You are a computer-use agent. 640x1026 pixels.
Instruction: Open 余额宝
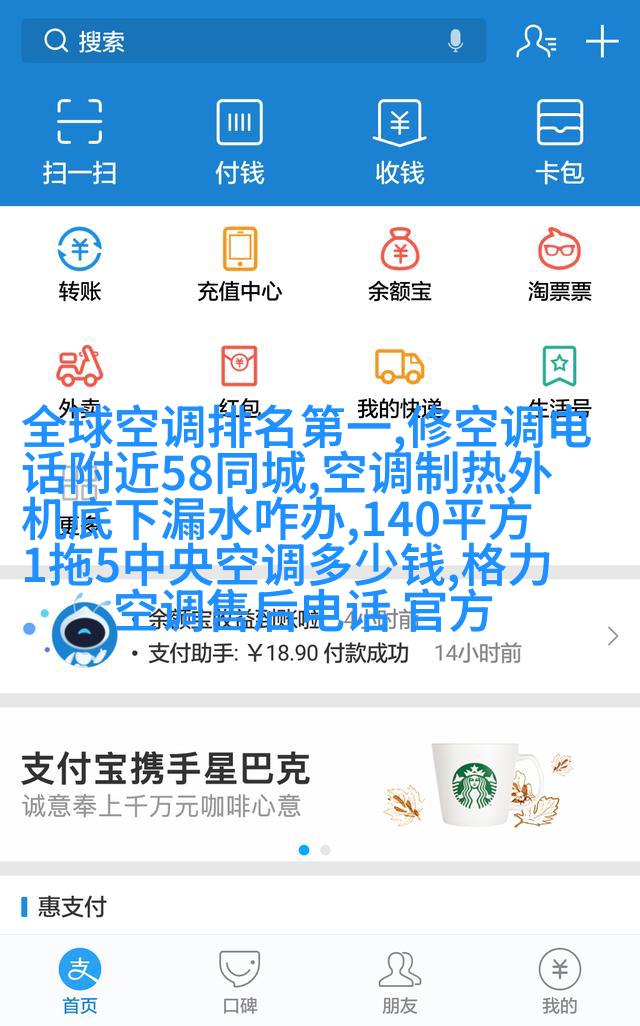coord(400,264)
